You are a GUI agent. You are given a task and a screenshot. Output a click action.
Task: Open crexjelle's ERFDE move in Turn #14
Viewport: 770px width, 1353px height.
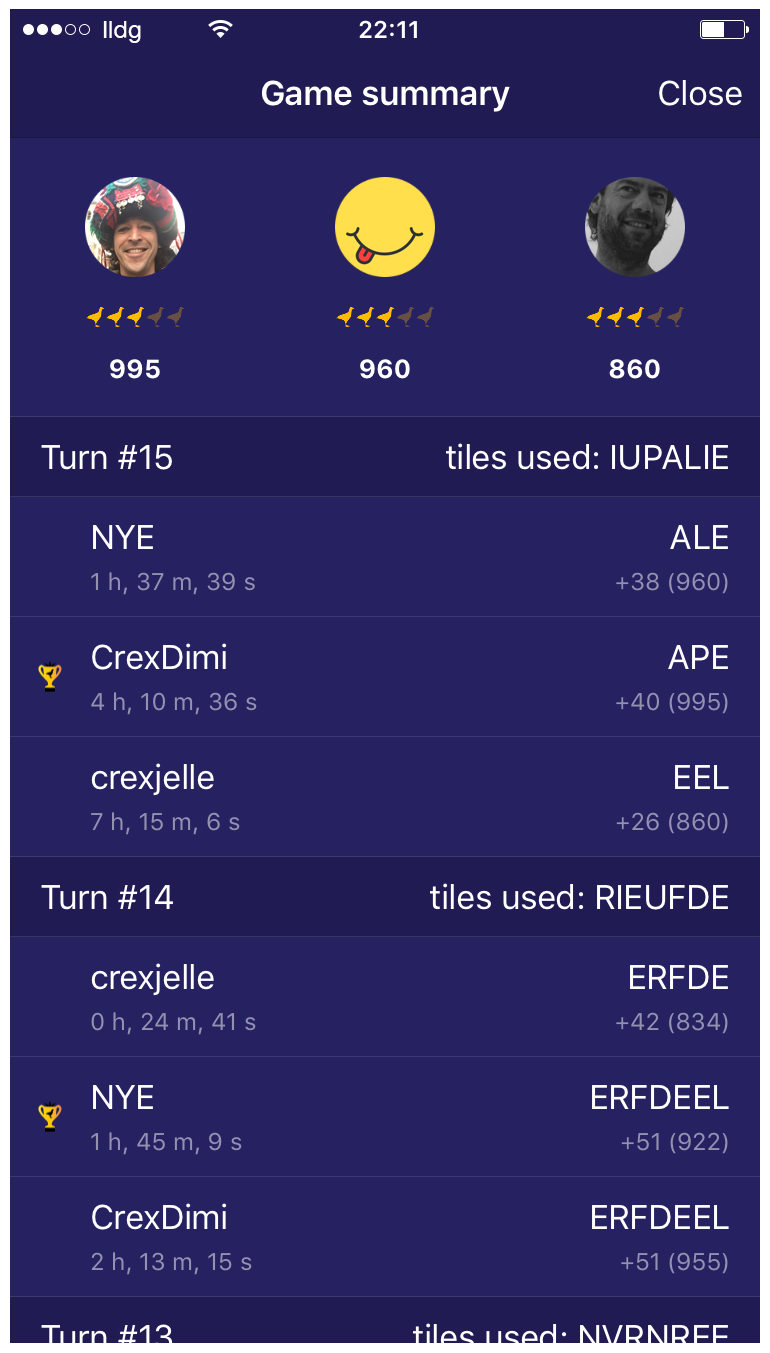coord(385,997)
